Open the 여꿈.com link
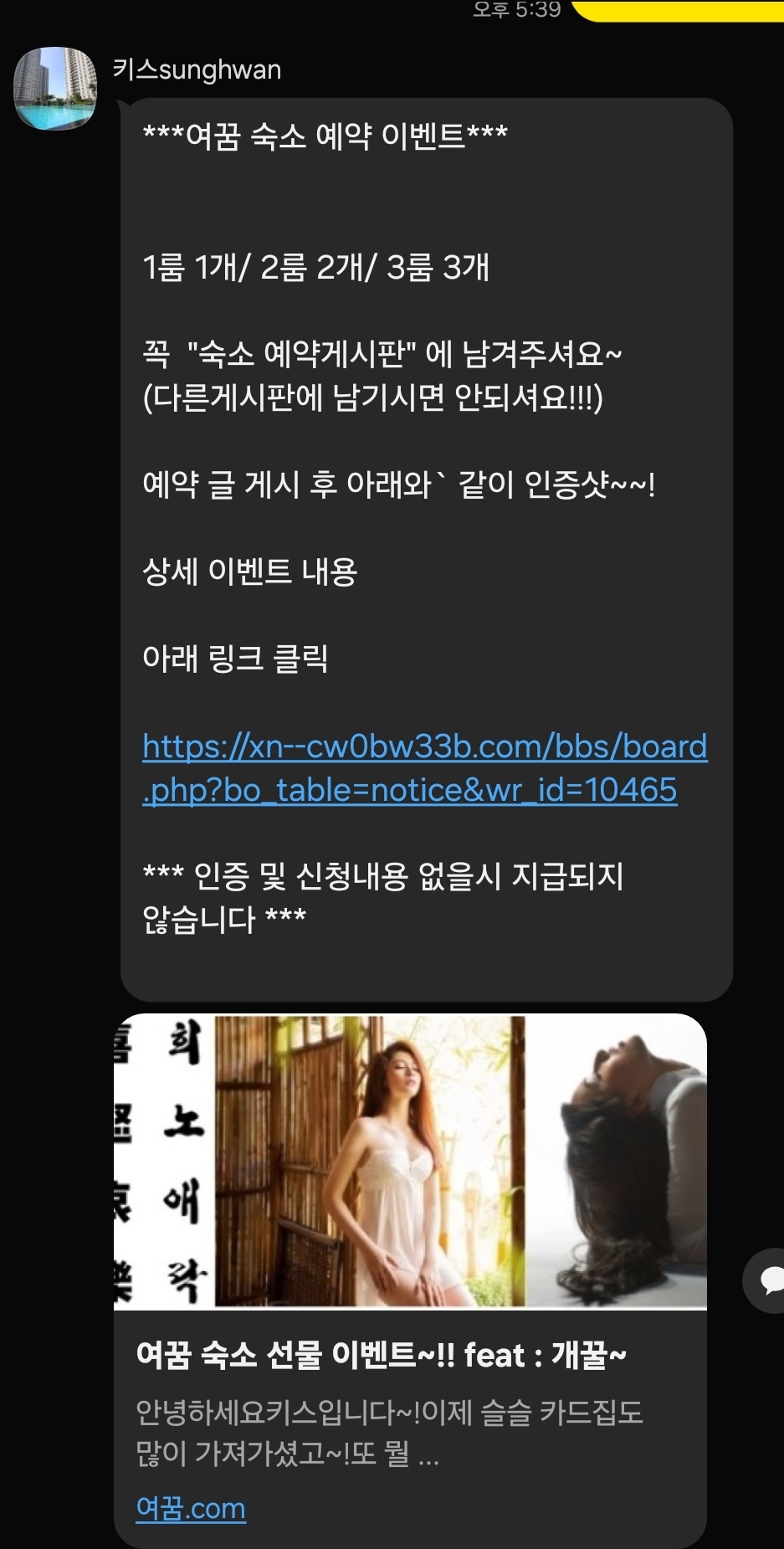The image size is (784, 1549). click(191, 1509)
